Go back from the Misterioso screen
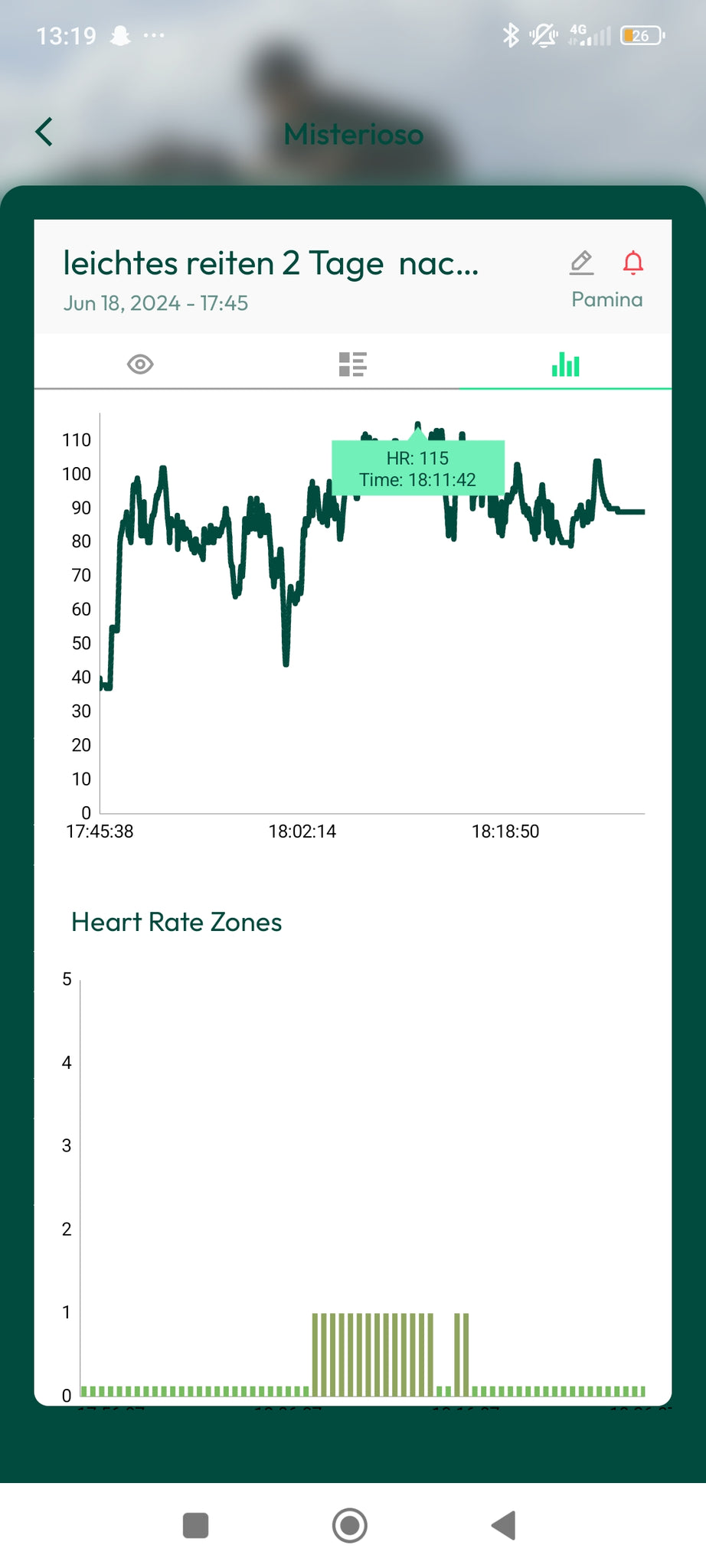706x1568 pixels. [44, 132]
